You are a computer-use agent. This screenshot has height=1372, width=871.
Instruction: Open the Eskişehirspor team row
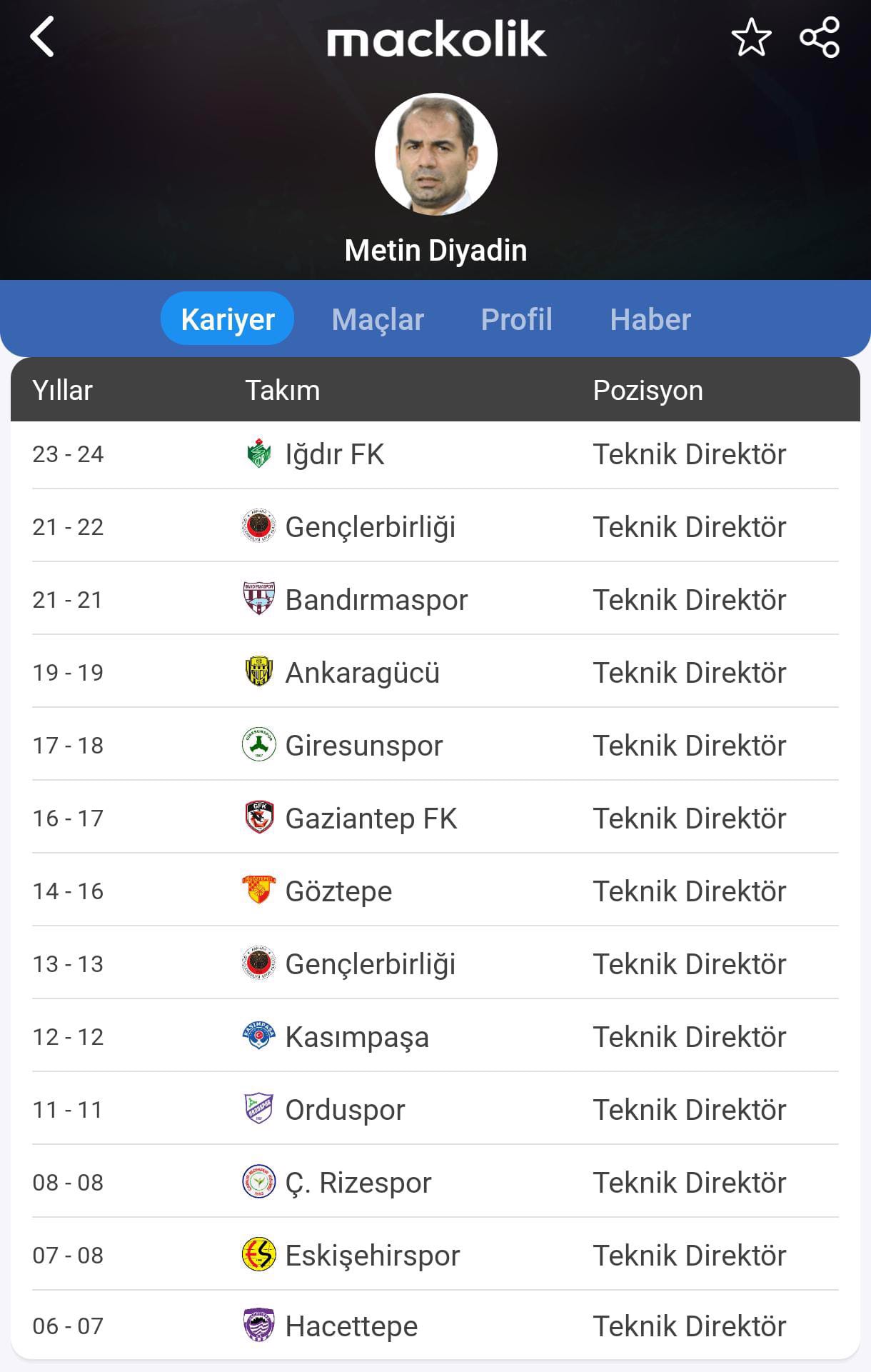coord(372,1256)
